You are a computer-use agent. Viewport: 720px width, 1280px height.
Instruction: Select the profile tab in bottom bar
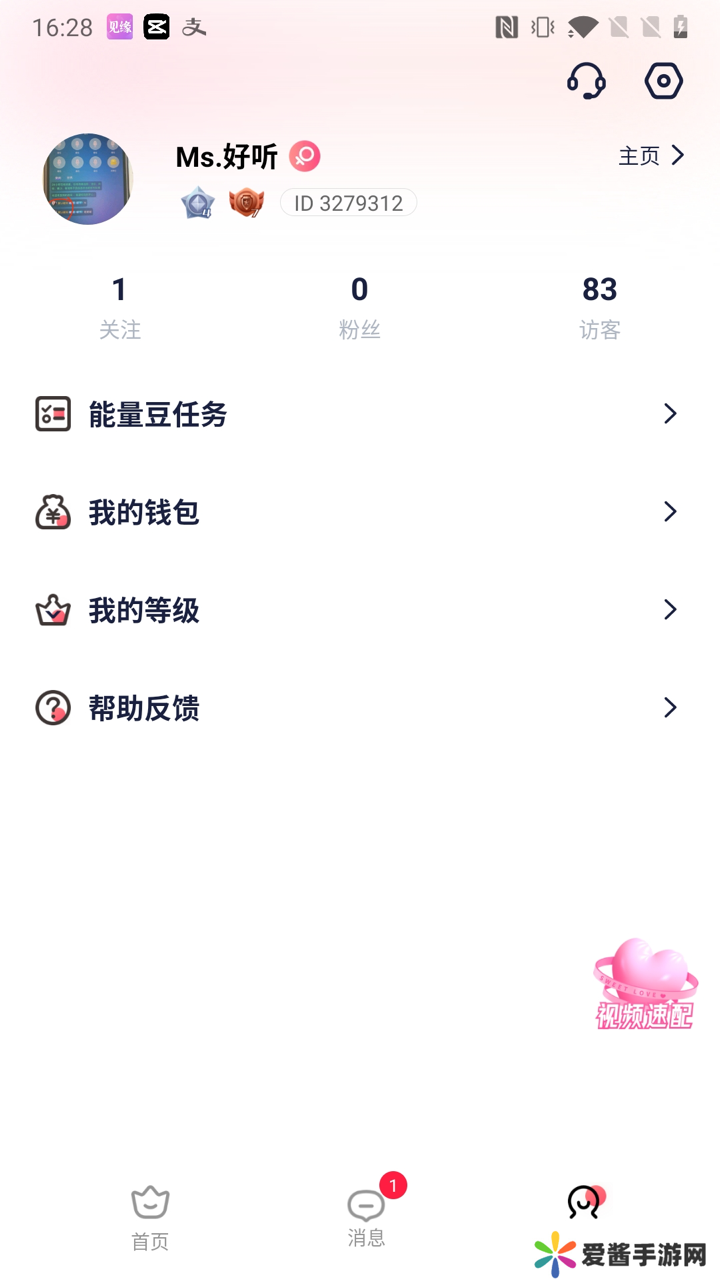(584, 1204)
